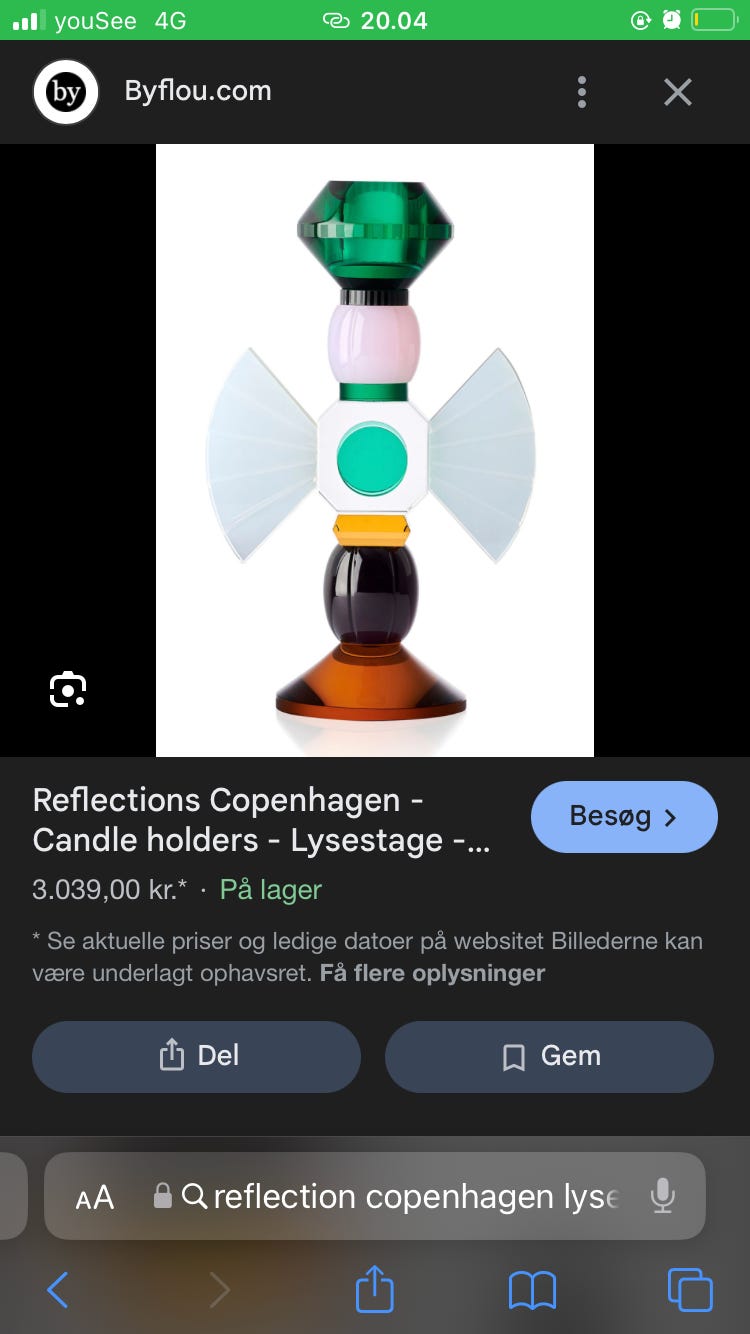Open the three-dot overflow menu
The height and width of the screenshot is (1334, 750).
(581, 92)
